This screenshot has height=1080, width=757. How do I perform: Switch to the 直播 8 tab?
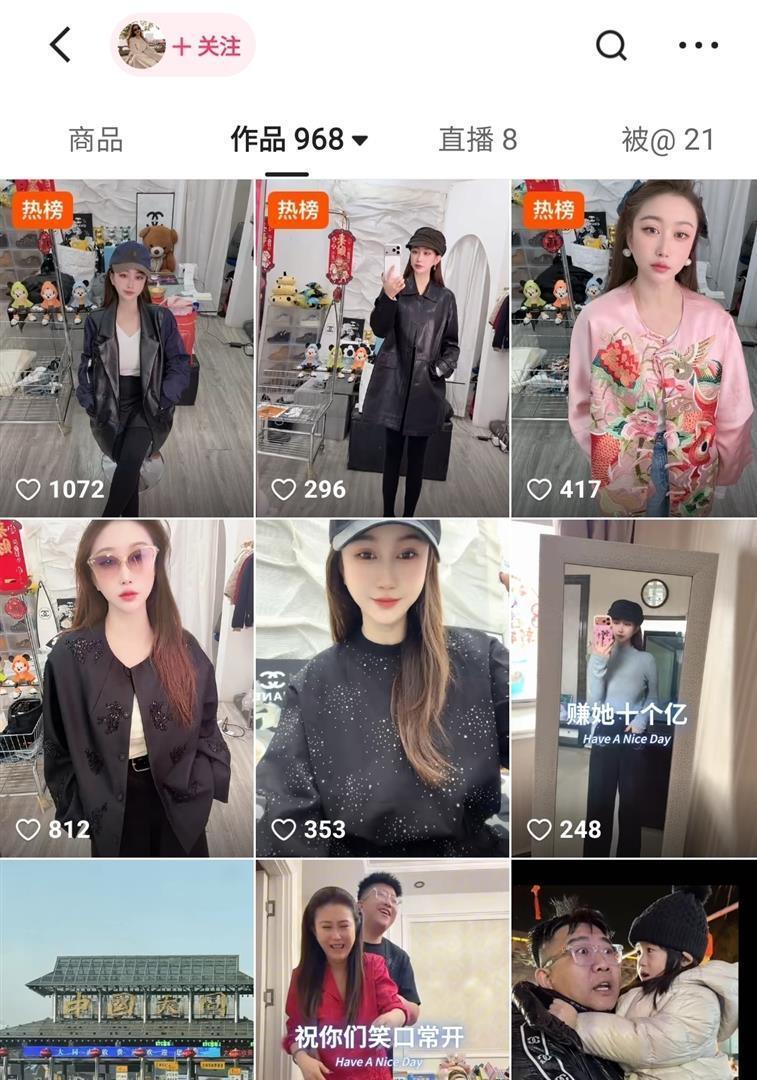tap(478, 140)
